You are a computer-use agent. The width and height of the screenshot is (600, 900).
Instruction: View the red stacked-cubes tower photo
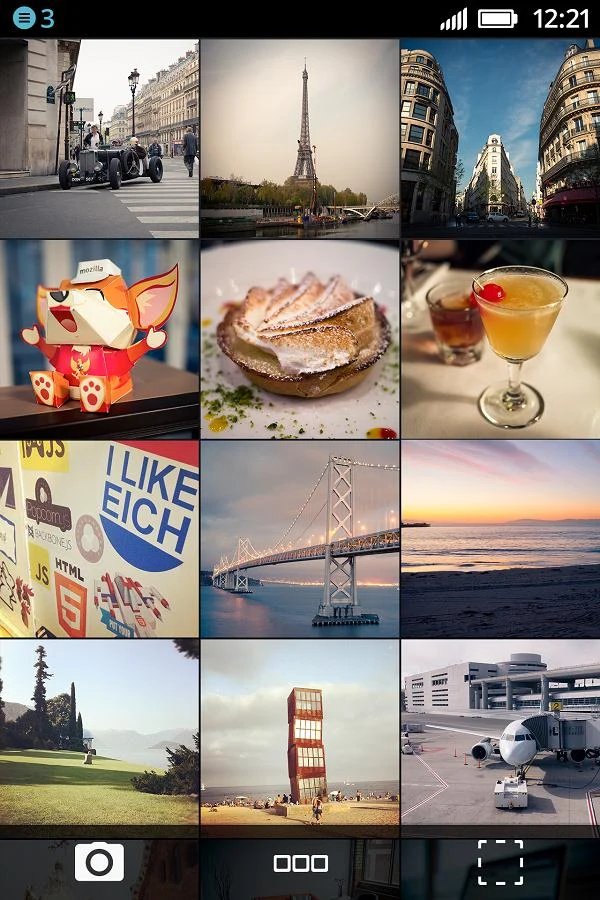pyautogui.click(x=300, y=738)
